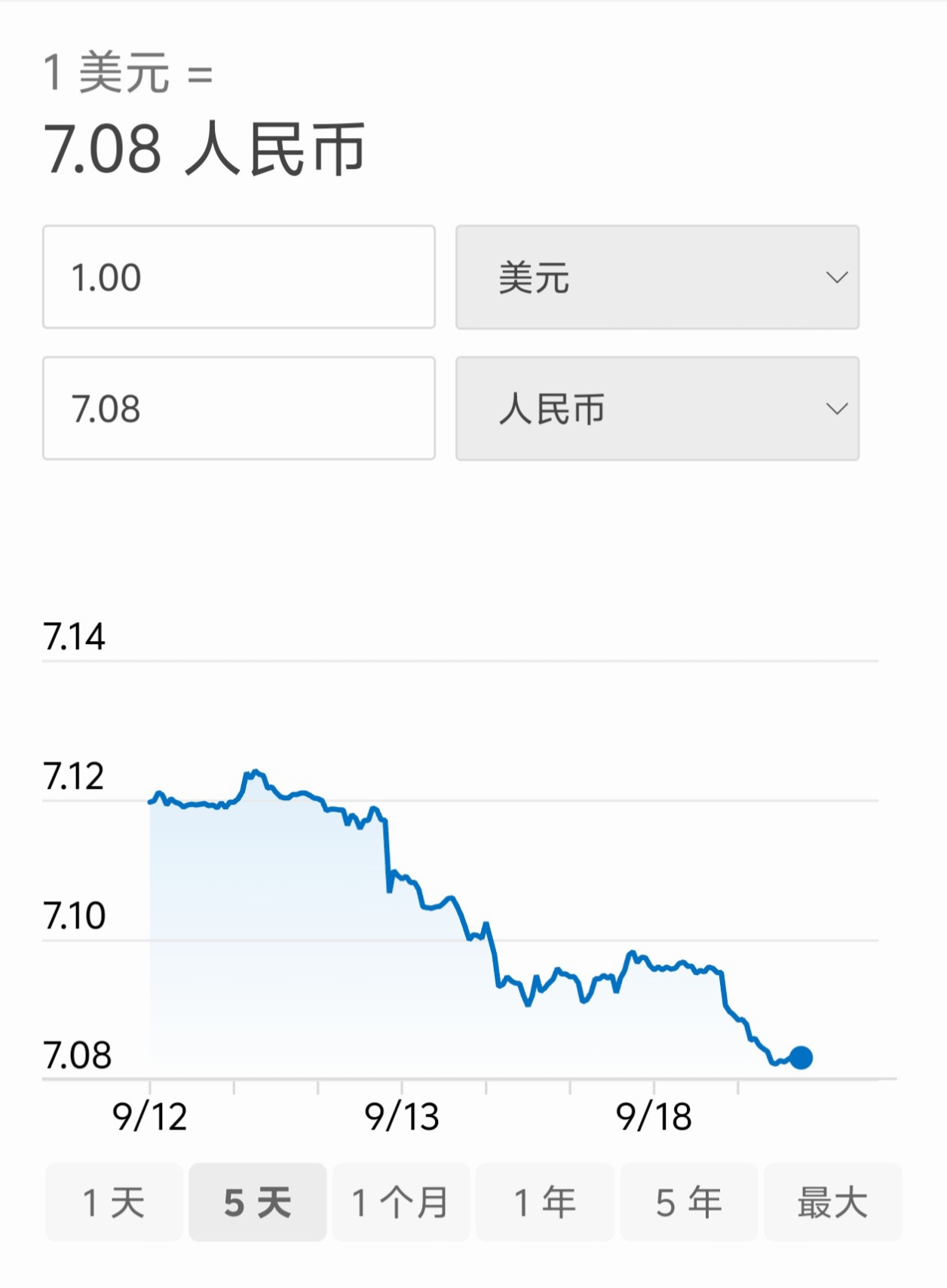Open the 人民币 currency dropdown

coord(657,408)
